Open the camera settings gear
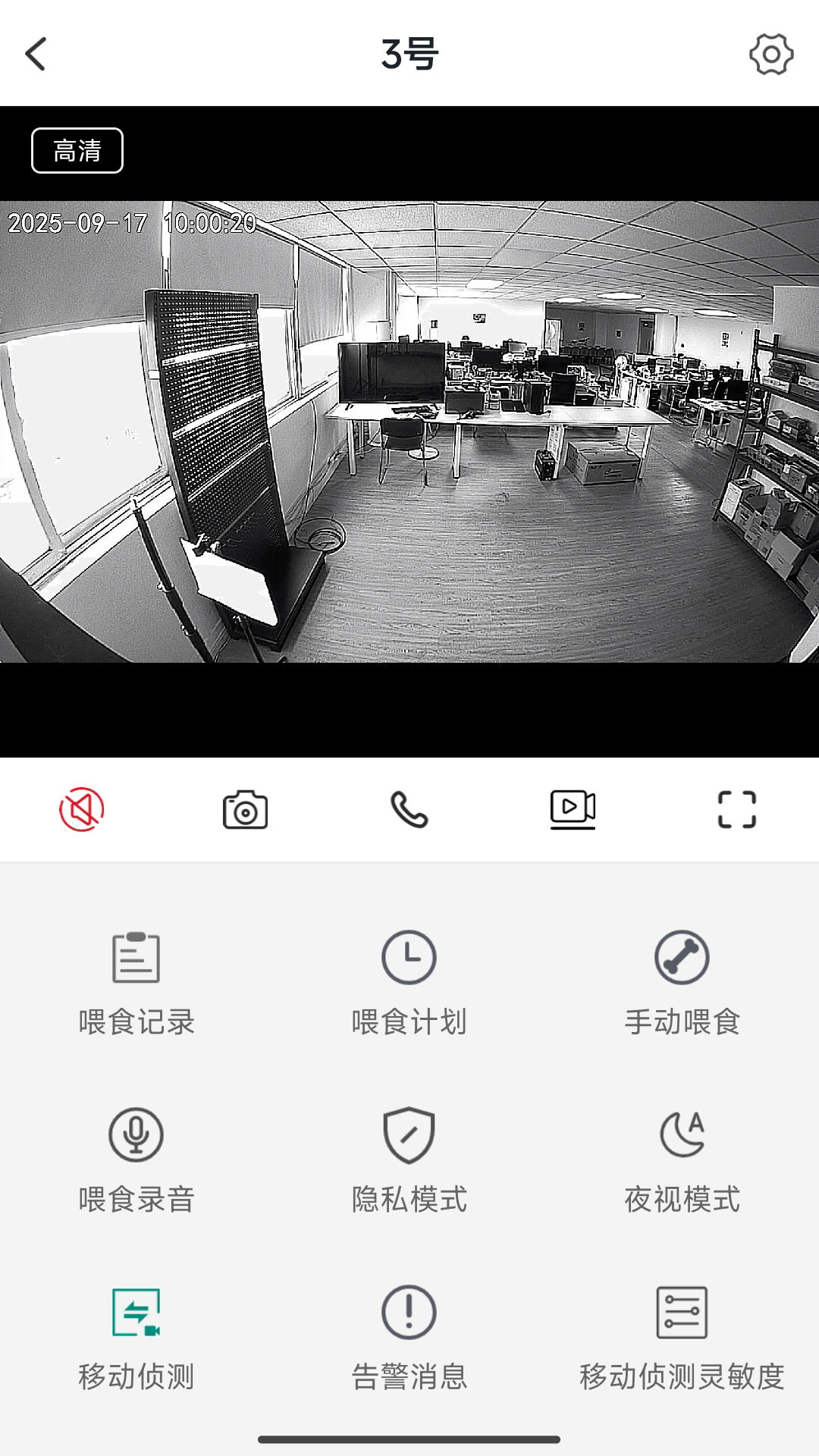 (770, 55)
